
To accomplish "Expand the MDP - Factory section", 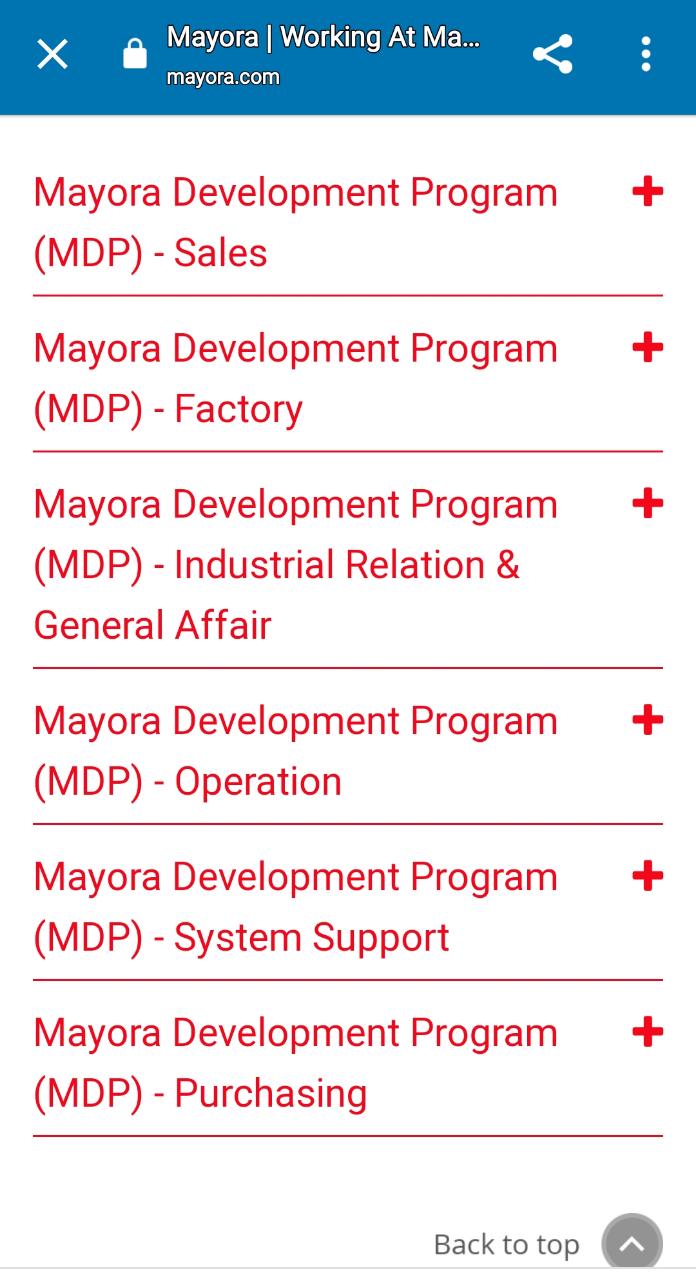I will 648,347.
